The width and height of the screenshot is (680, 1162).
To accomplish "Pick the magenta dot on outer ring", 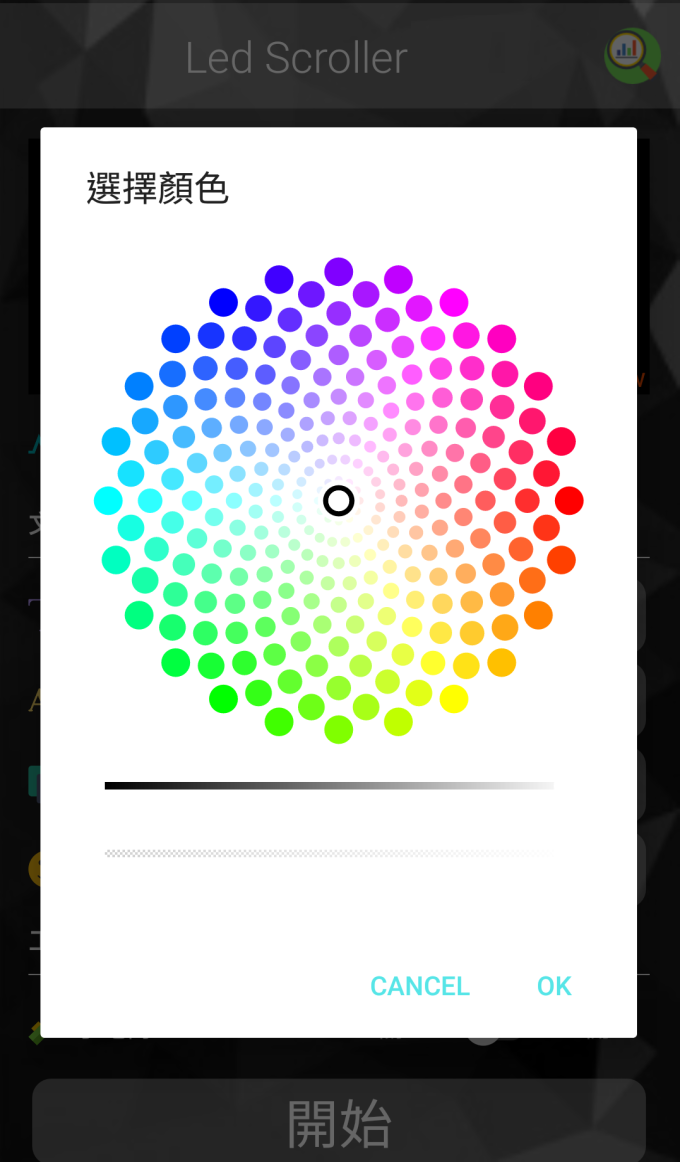I will [x=454, y=301].
